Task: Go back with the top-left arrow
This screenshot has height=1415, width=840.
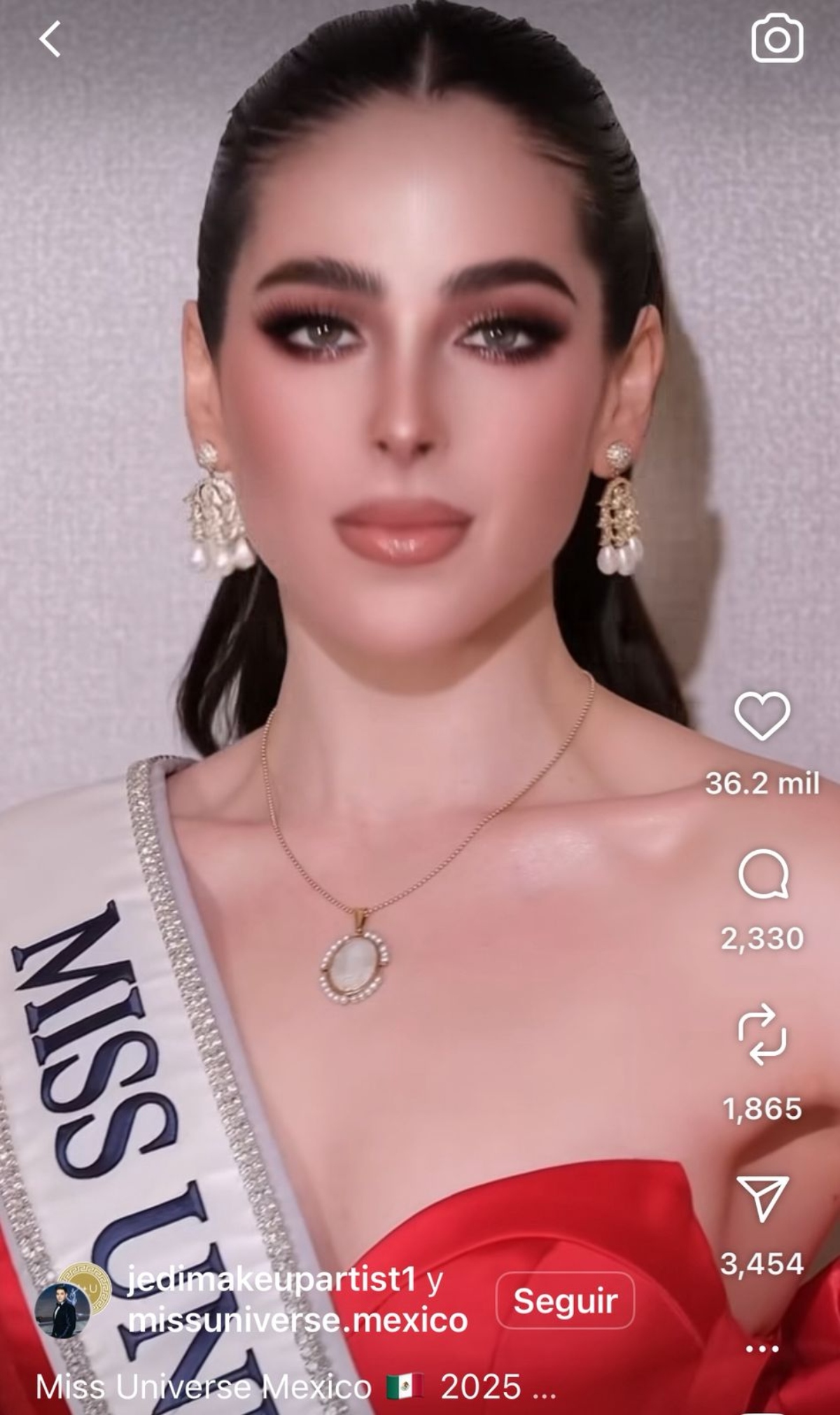Action: [x=50, y=39]
